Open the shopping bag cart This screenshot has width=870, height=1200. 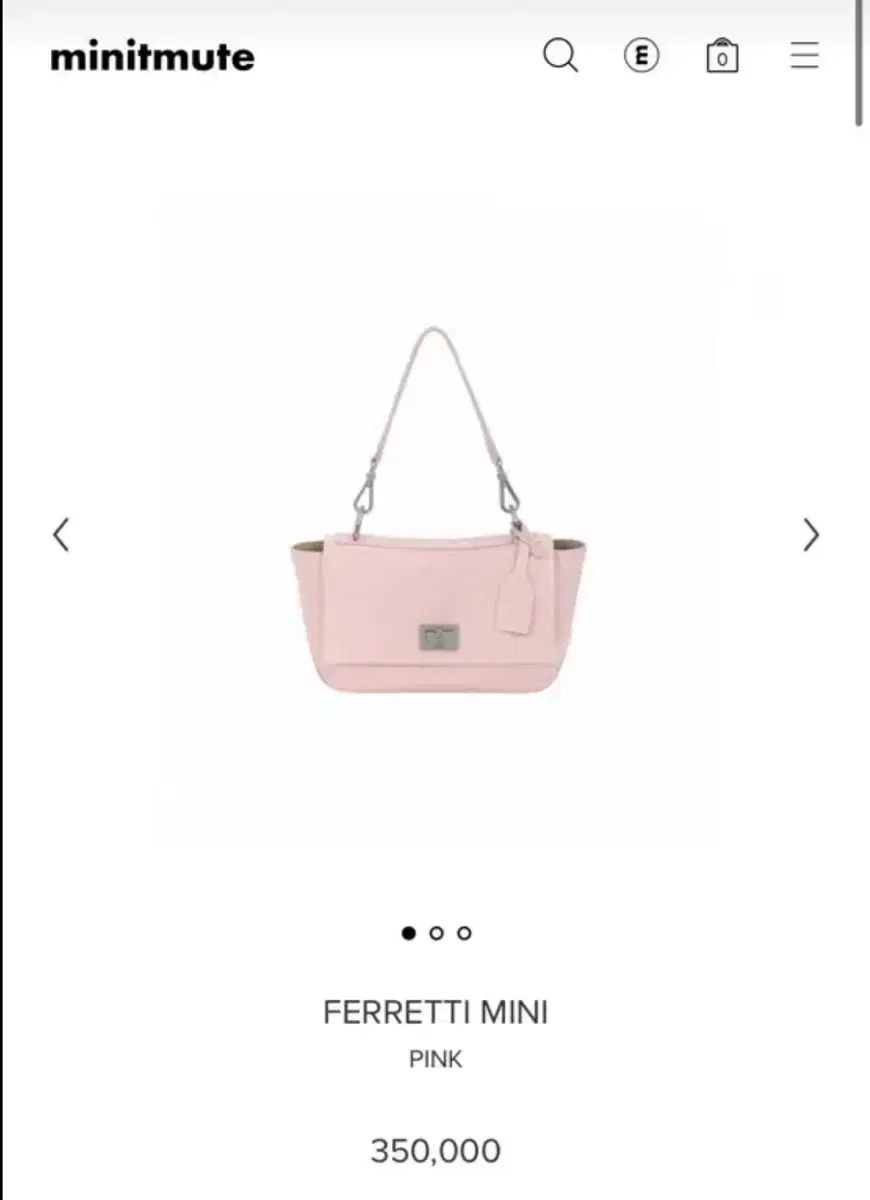pyautogui.click(x=722, y=56)
